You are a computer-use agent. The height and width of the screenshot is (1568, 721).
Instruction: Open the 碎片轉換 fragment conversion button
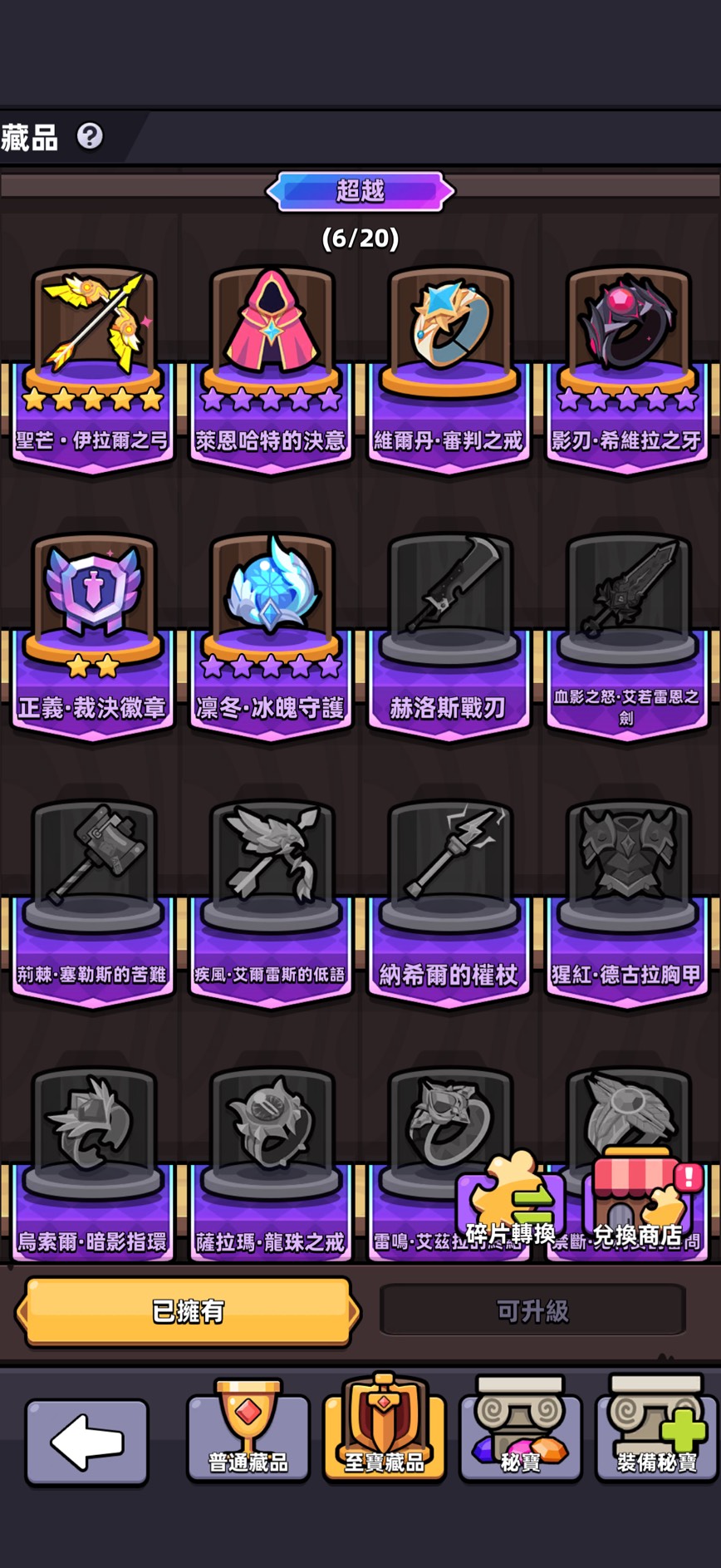pyautogui.click(x=510, y=1202)
